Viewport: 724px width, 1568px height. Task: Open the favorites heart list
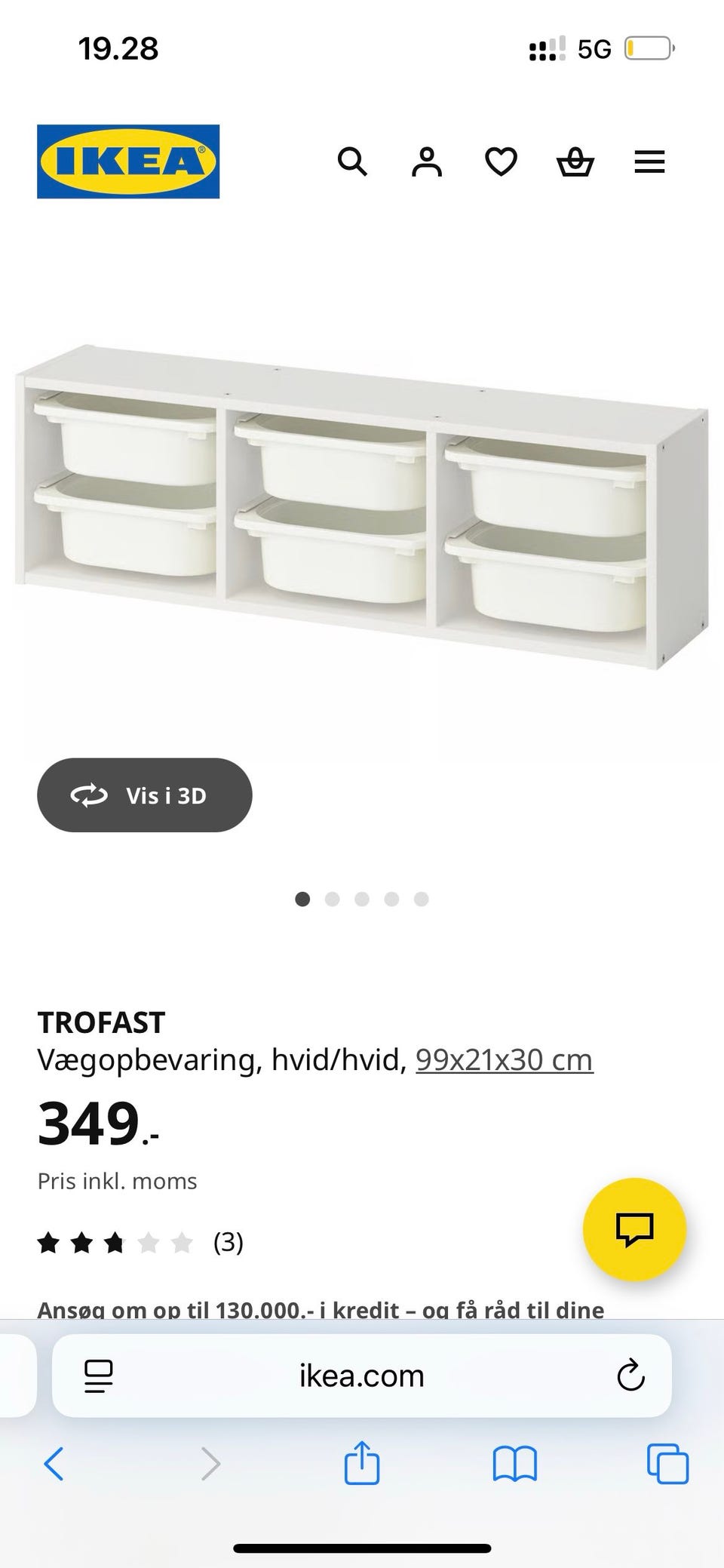coord(501,161)
